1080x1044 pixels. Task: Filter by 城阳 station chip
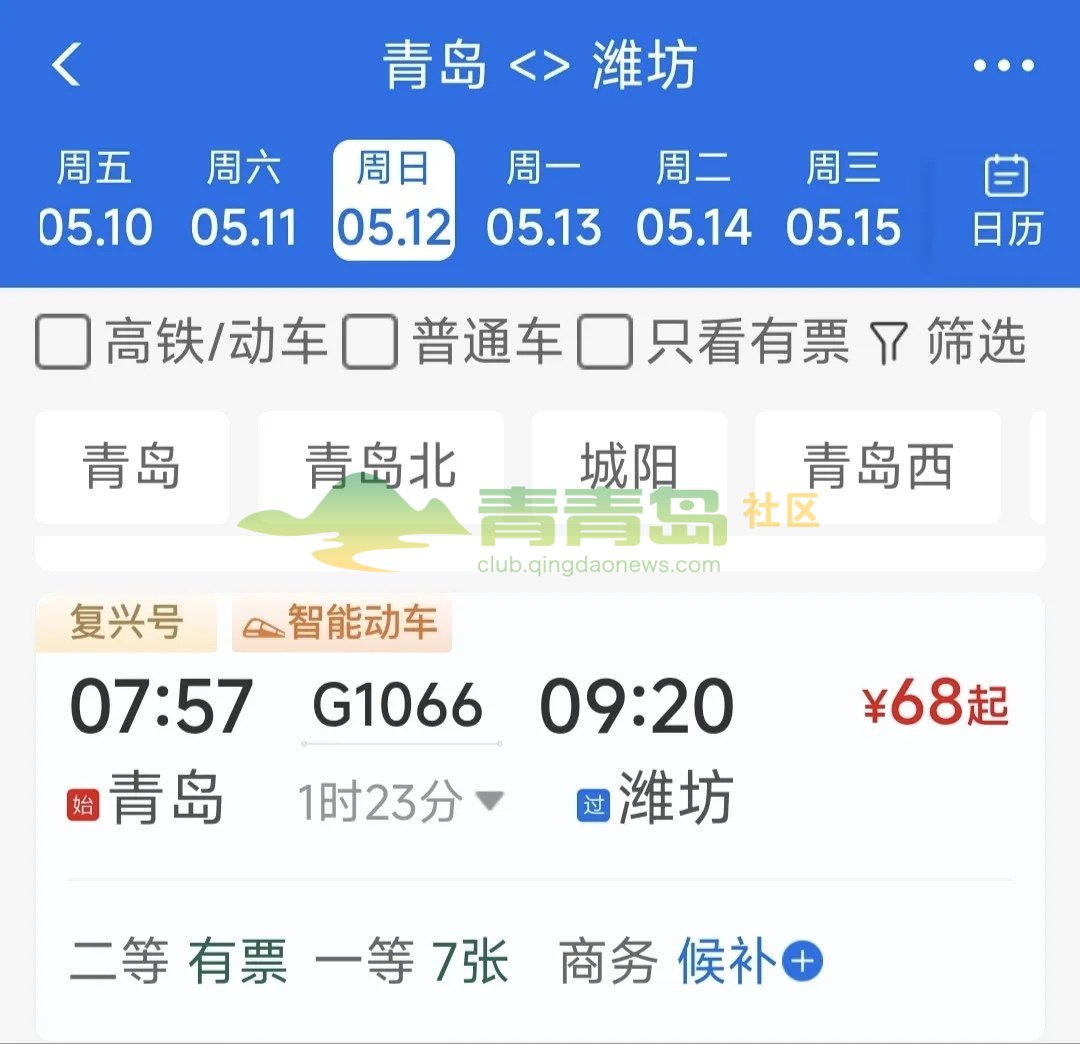(x=629, y=467)
